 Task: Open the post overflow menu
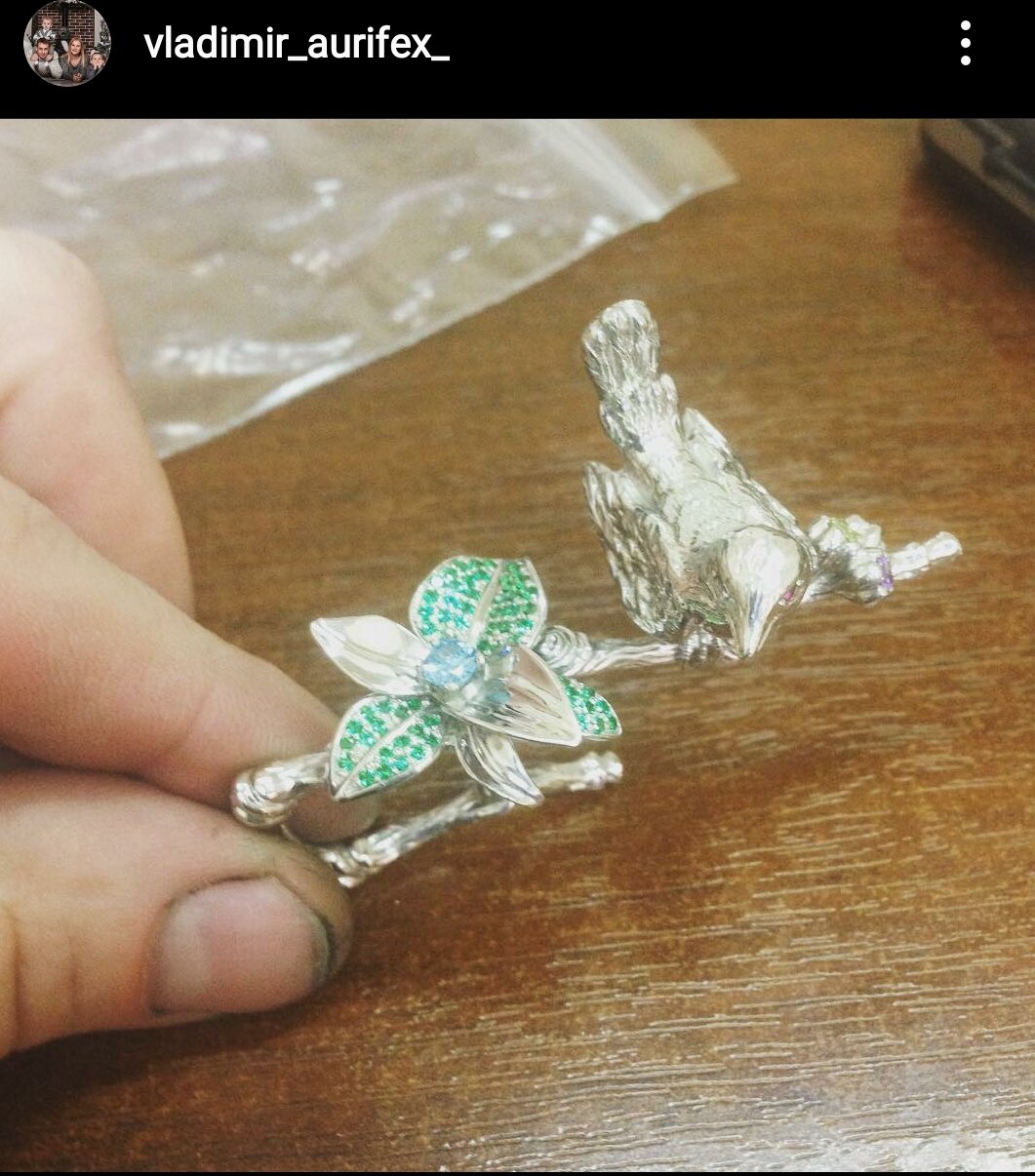[964, 44]
